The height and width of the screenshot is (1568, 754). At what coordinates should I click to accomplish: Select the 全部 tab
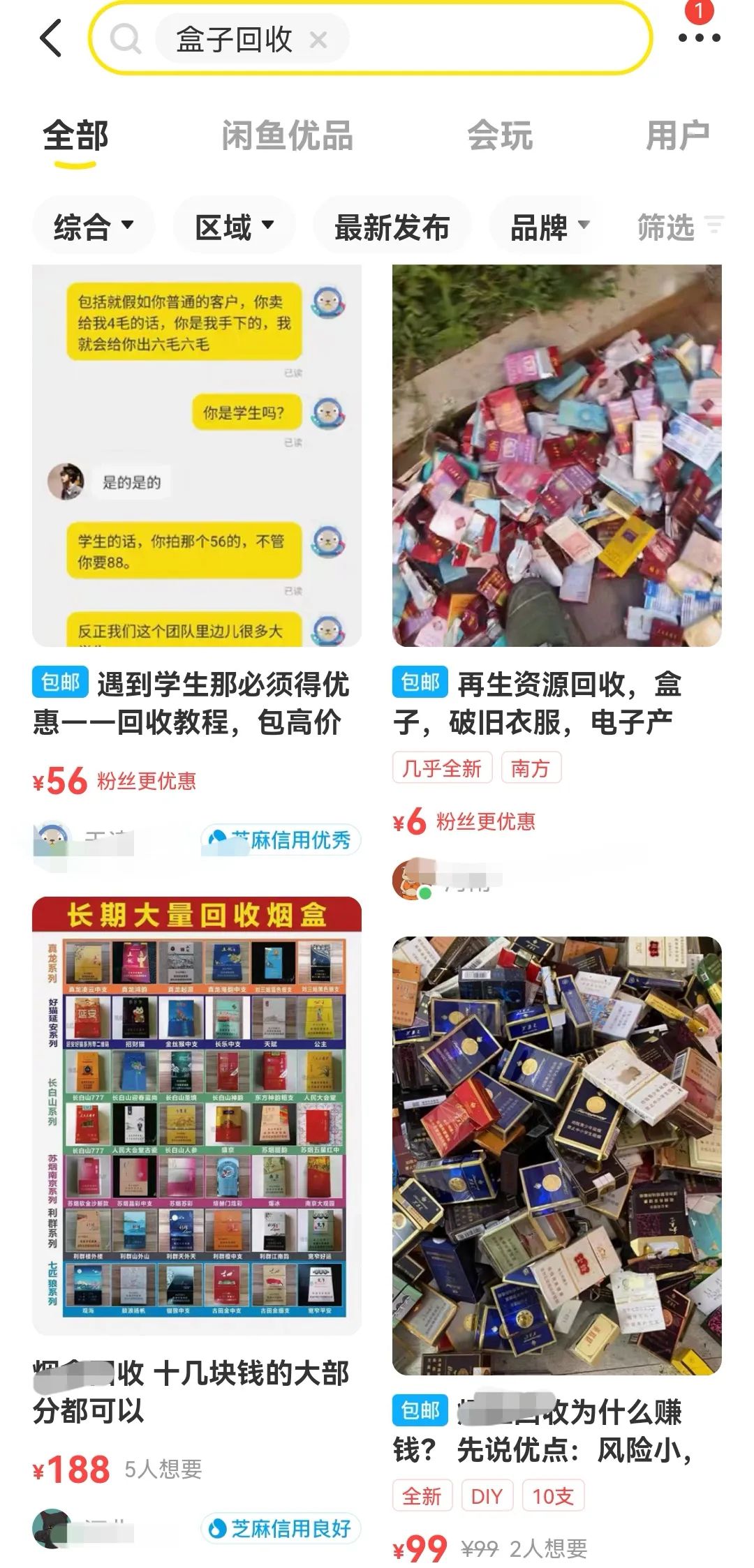coord(75,135)
